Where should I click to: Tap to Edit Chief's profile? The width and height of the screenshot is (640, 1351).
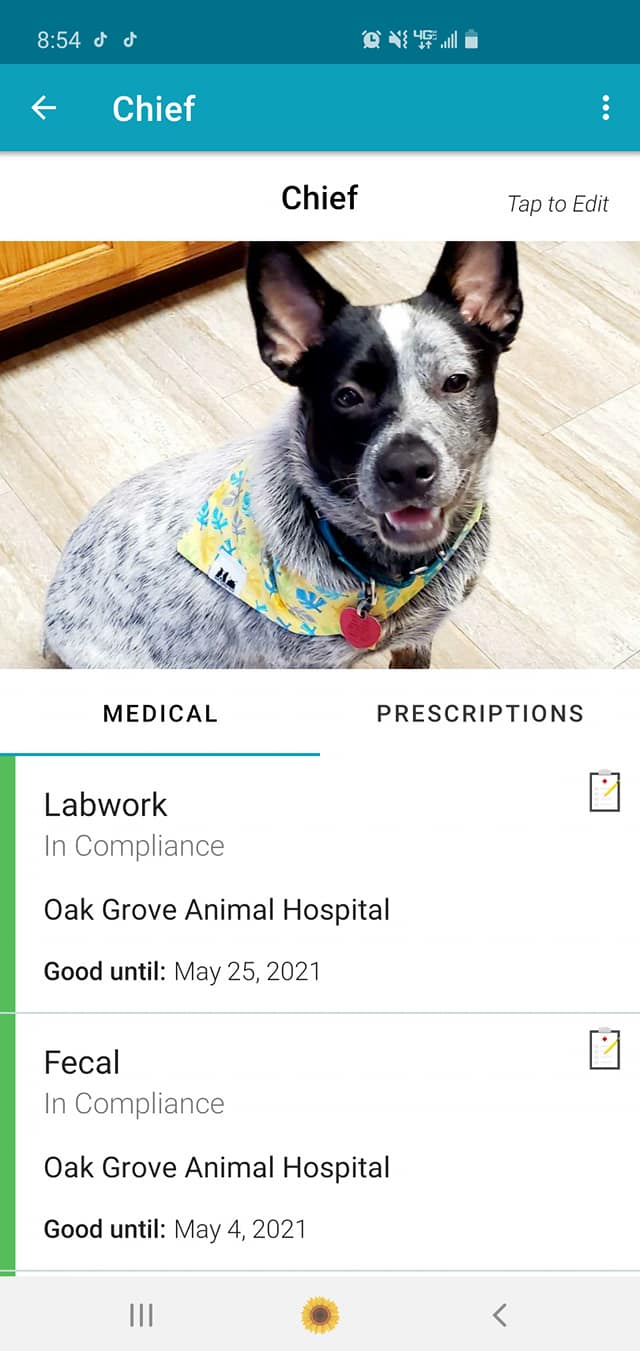pos(558,204)
